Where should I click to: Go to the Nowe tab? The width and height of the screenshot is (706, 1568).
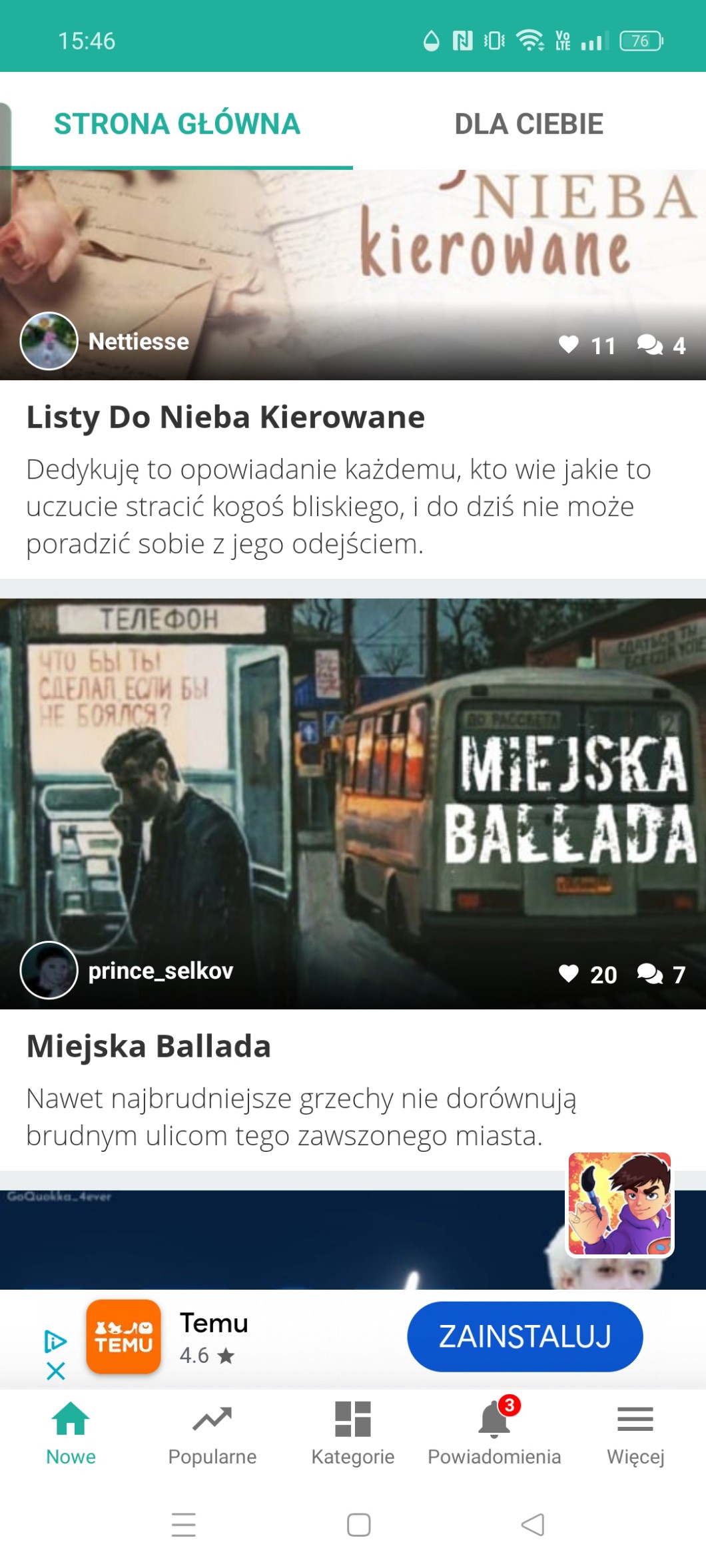click(71, 1432)
